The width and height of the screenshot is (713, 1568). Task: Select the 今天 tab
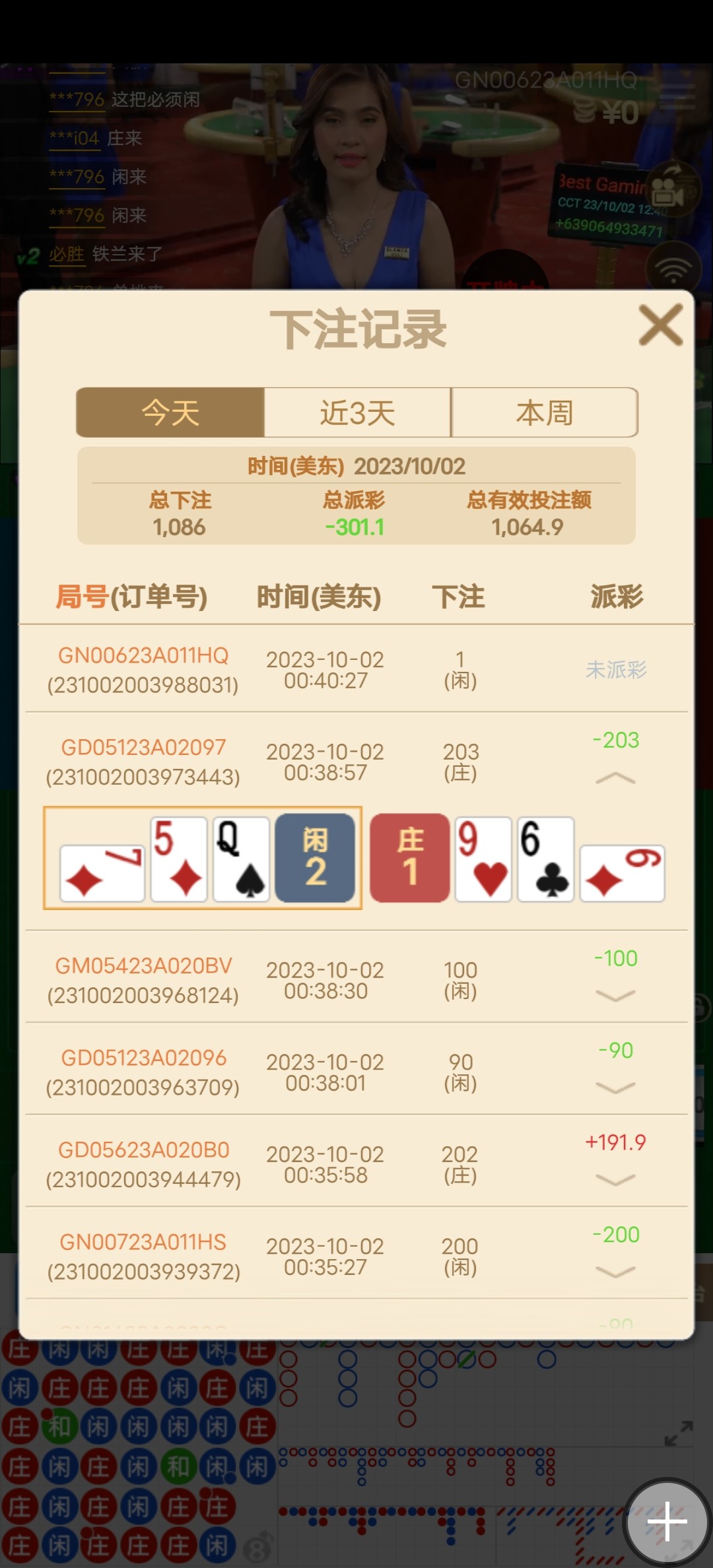click(170, 412)
